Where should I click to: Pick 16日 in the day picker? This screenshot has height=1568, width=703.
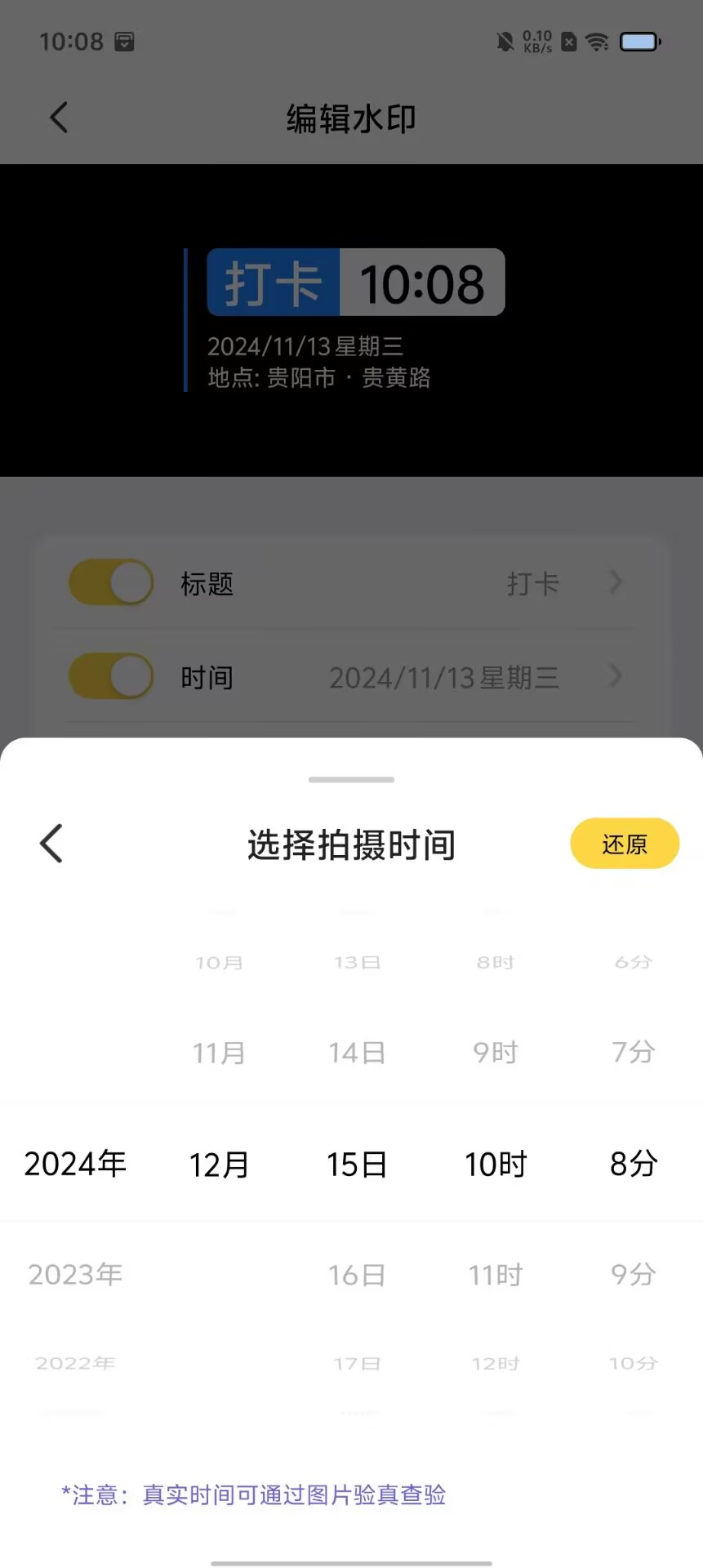click(357, 1275)
